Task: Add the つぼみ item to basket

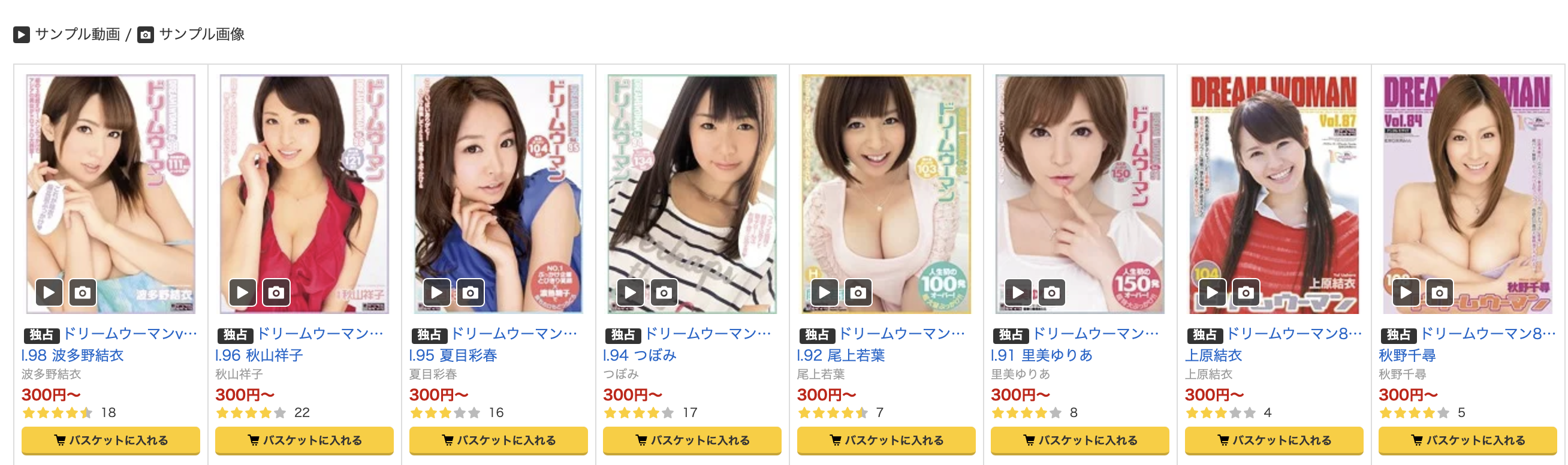Action: (x=692, y=440)
